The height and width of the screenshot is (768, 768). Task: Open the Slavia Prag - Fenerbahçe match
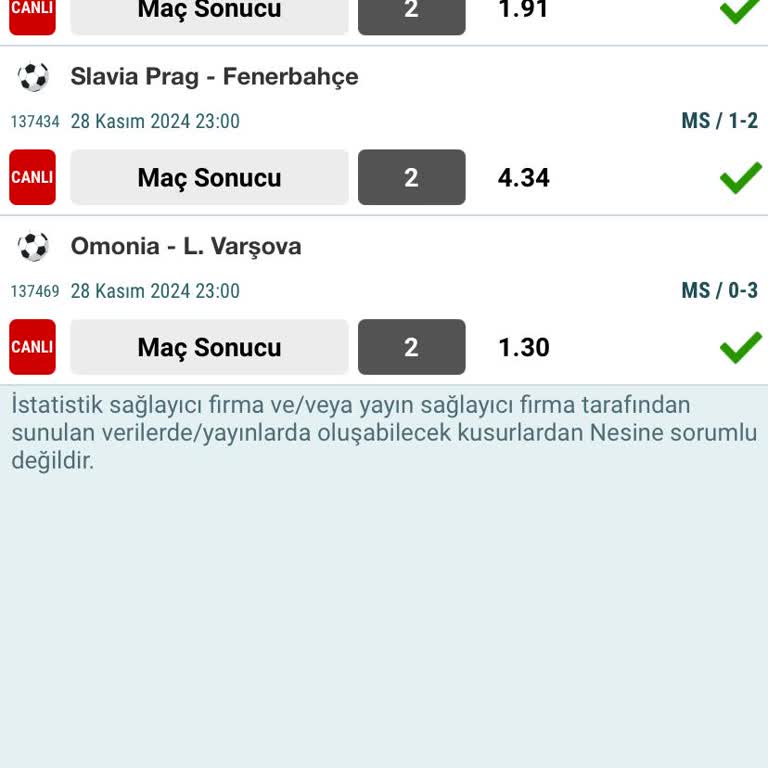[214, 77]
